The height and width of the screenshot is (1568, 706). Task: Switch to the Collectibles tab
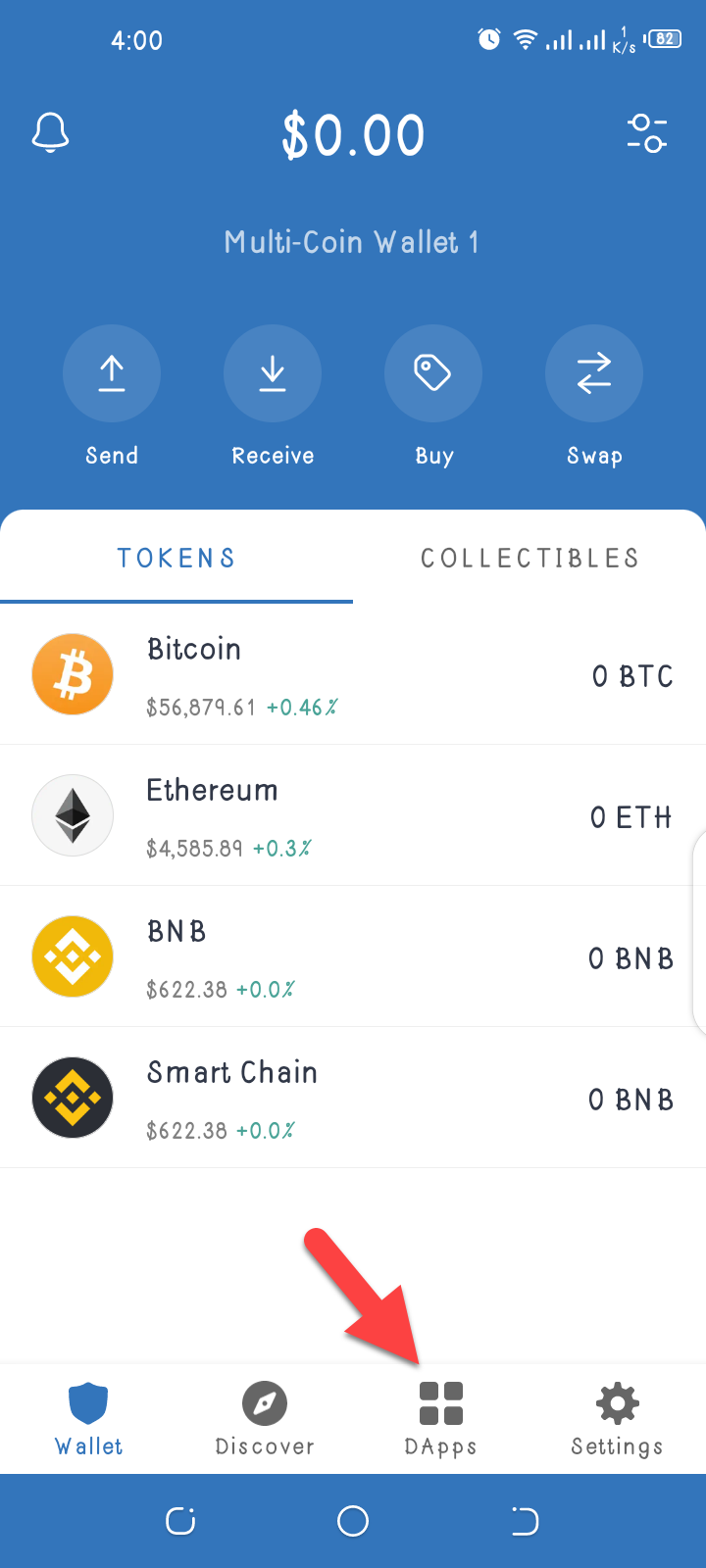coord(529,558)
